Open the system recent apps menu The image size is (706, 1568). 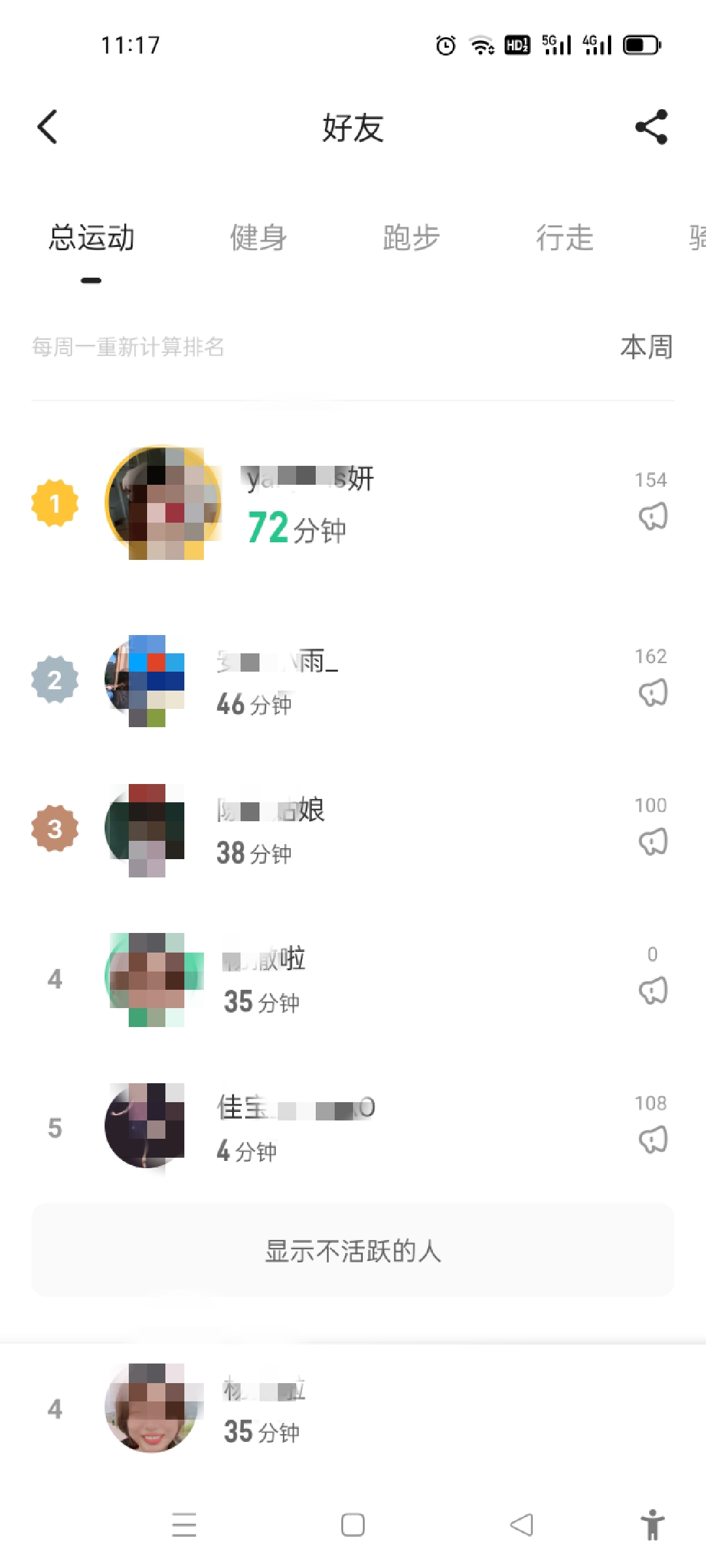coord(184,1525)
